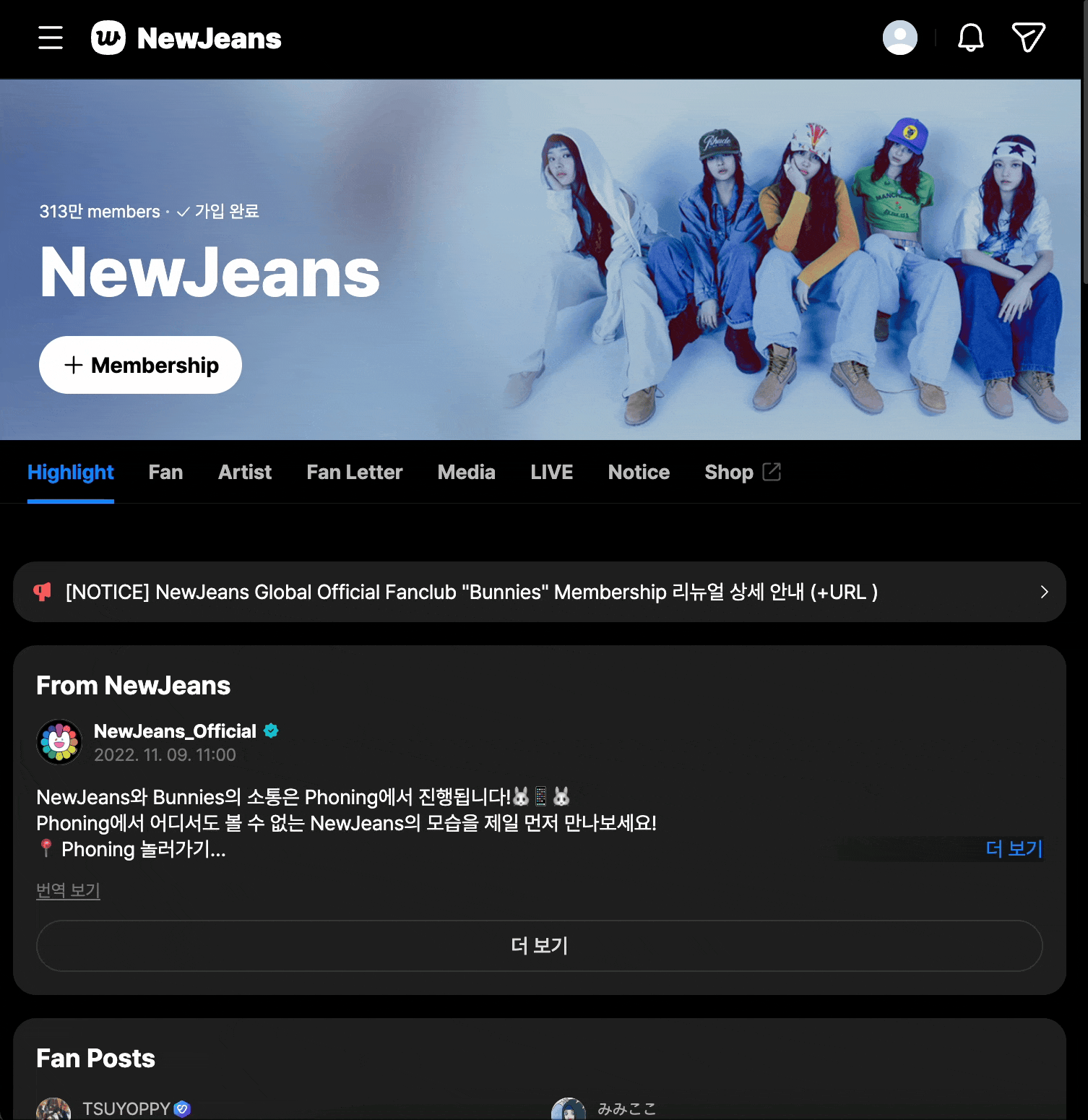Open TSUYOPPY's fan post

click(x=126, y=1108)
